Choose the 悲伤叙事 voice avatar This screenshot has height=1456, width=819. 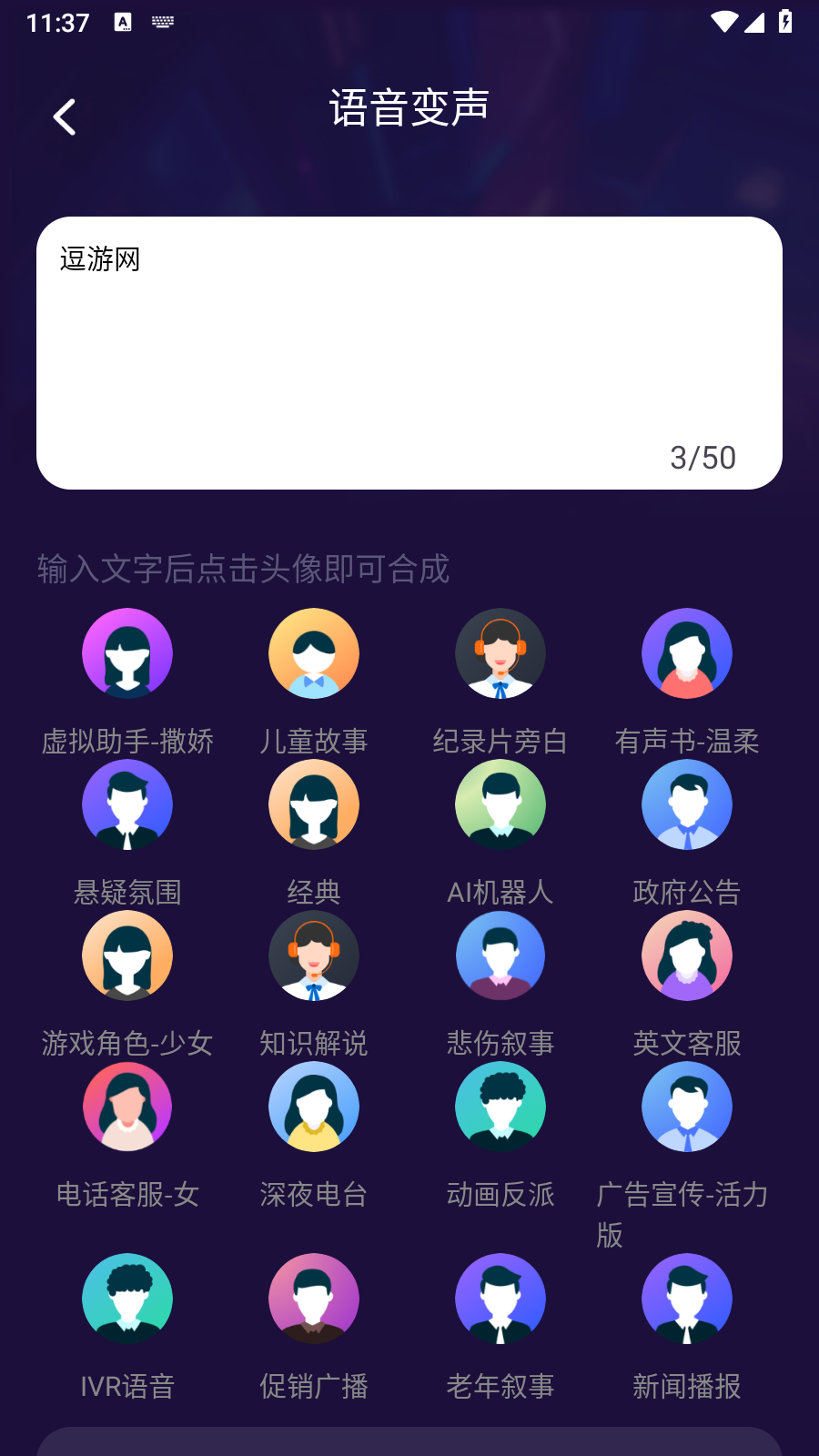click(500, 955)
